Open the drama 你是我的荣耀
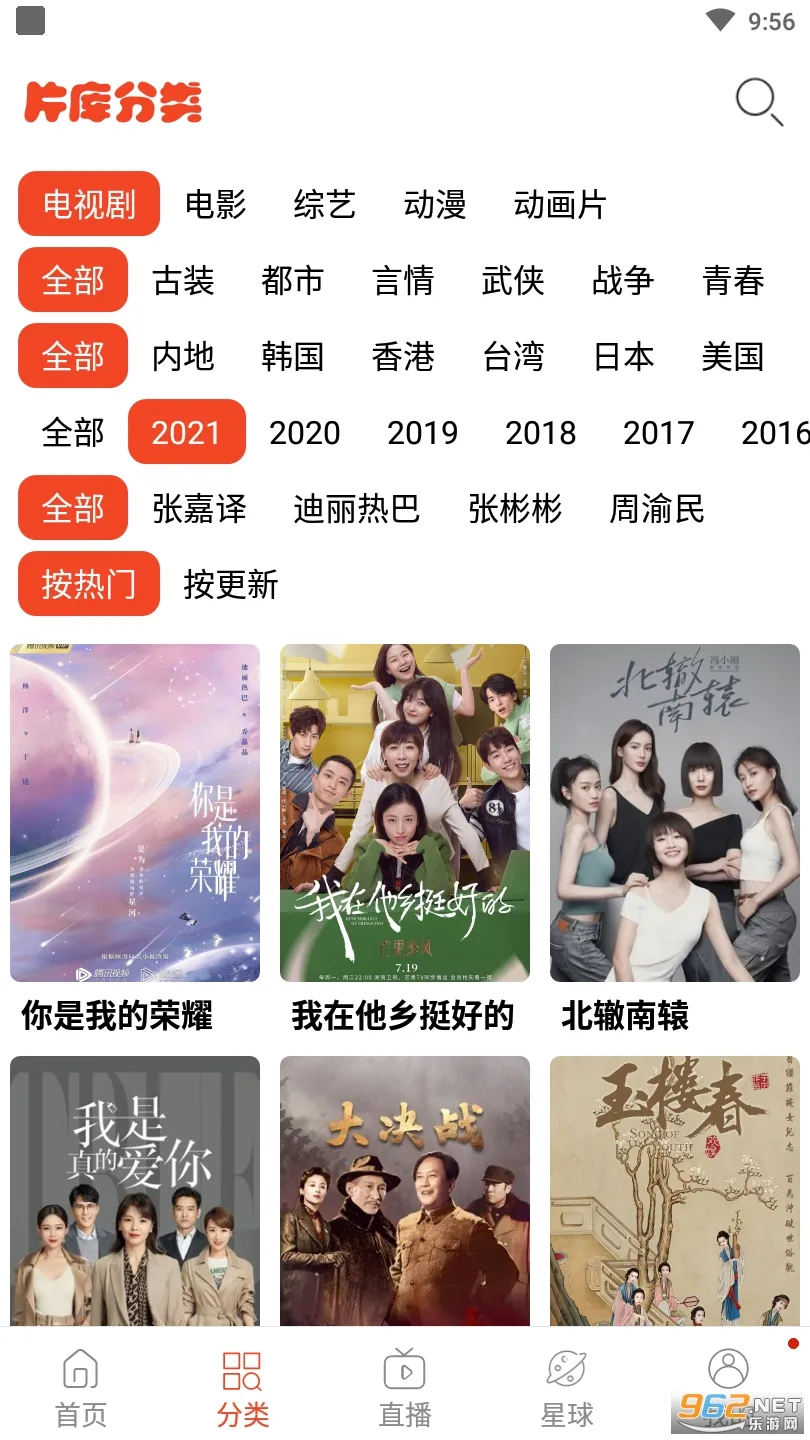This screenshot has height=1440, width=810. click(x=135, y=813)
